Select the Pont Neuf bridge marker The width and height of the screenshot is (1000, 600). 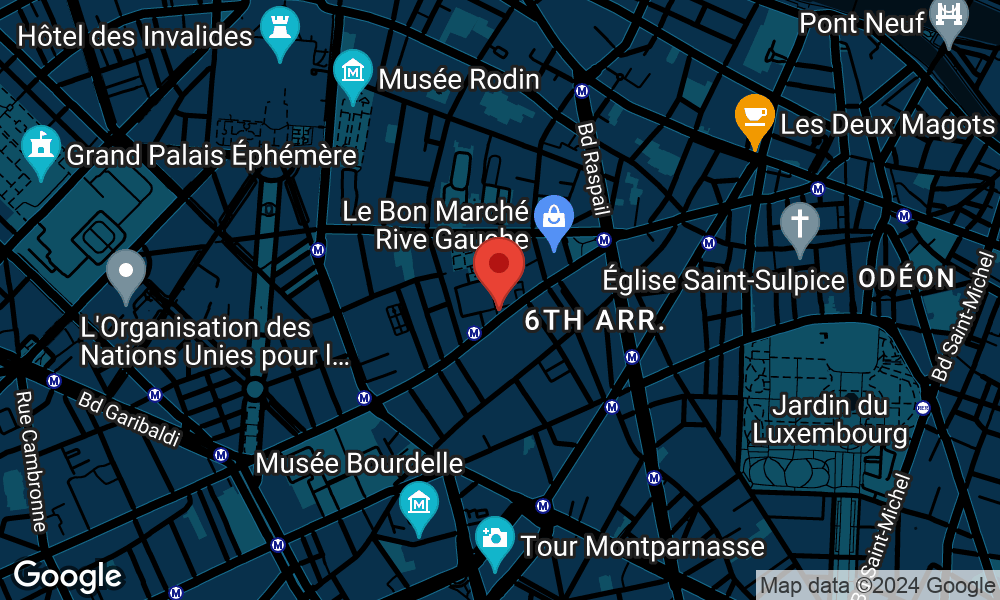pos(948,18)
